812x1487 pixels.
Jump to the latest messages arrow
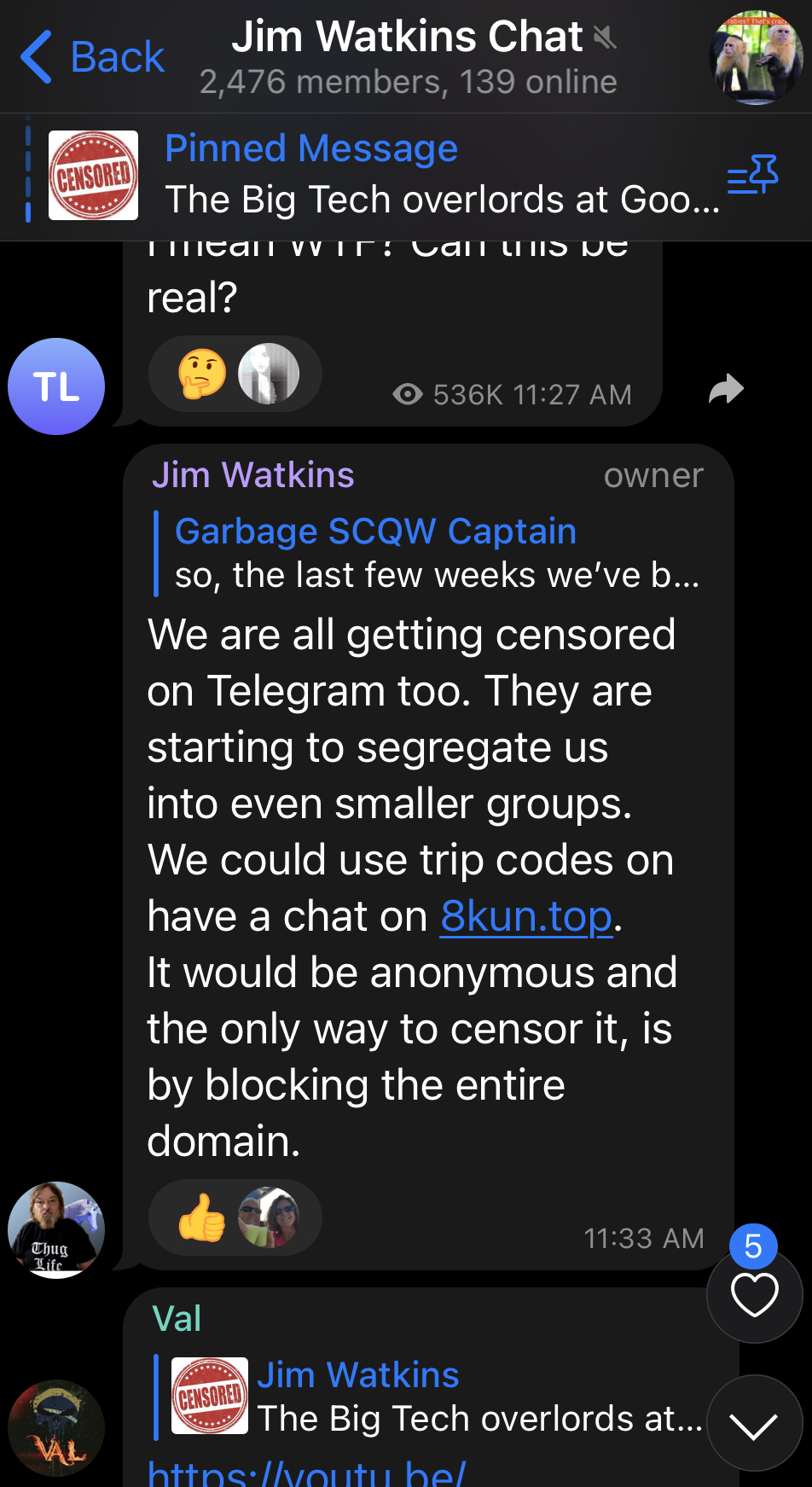pyautogui.click(x=755, y=1423)
